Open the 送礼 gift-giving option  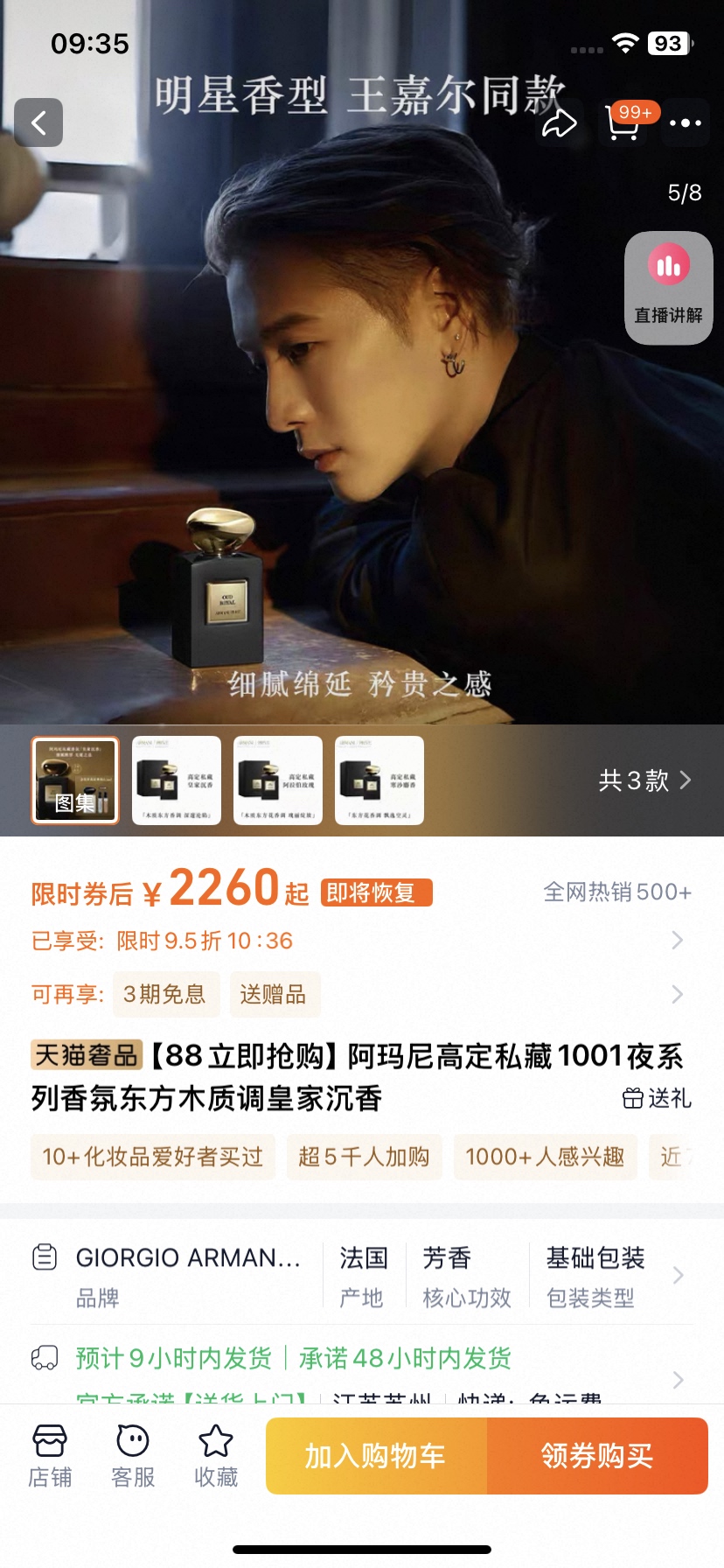[657, 1098]
